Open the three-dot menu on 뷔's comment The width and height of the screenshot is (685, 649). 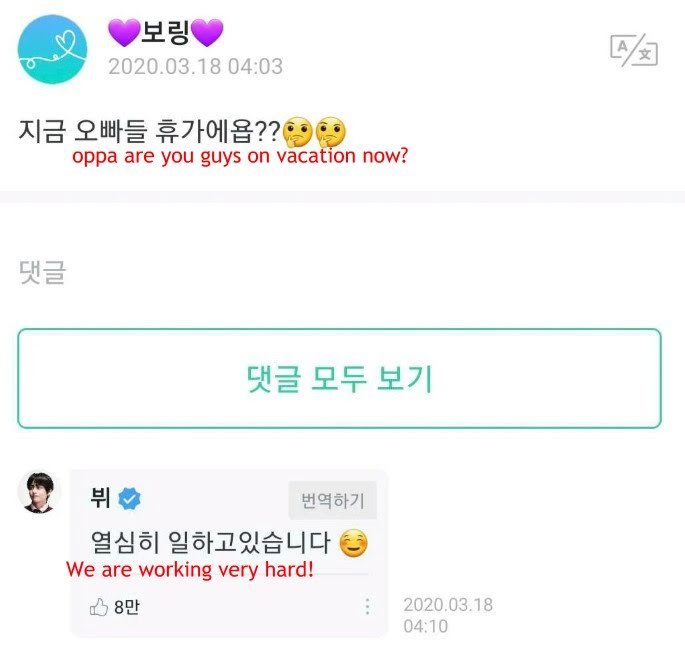(367, 607)
